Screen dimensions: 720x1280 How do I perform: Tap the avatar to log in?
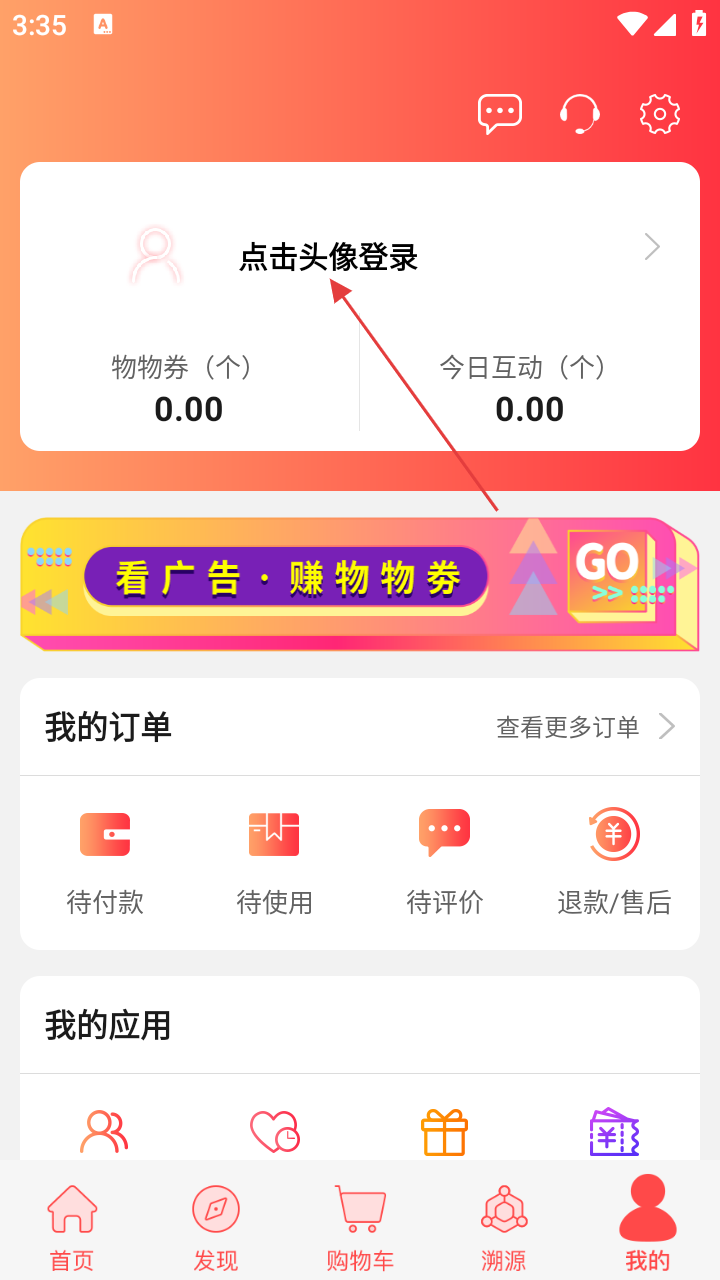pyautogui.click(x=156, y=256)
